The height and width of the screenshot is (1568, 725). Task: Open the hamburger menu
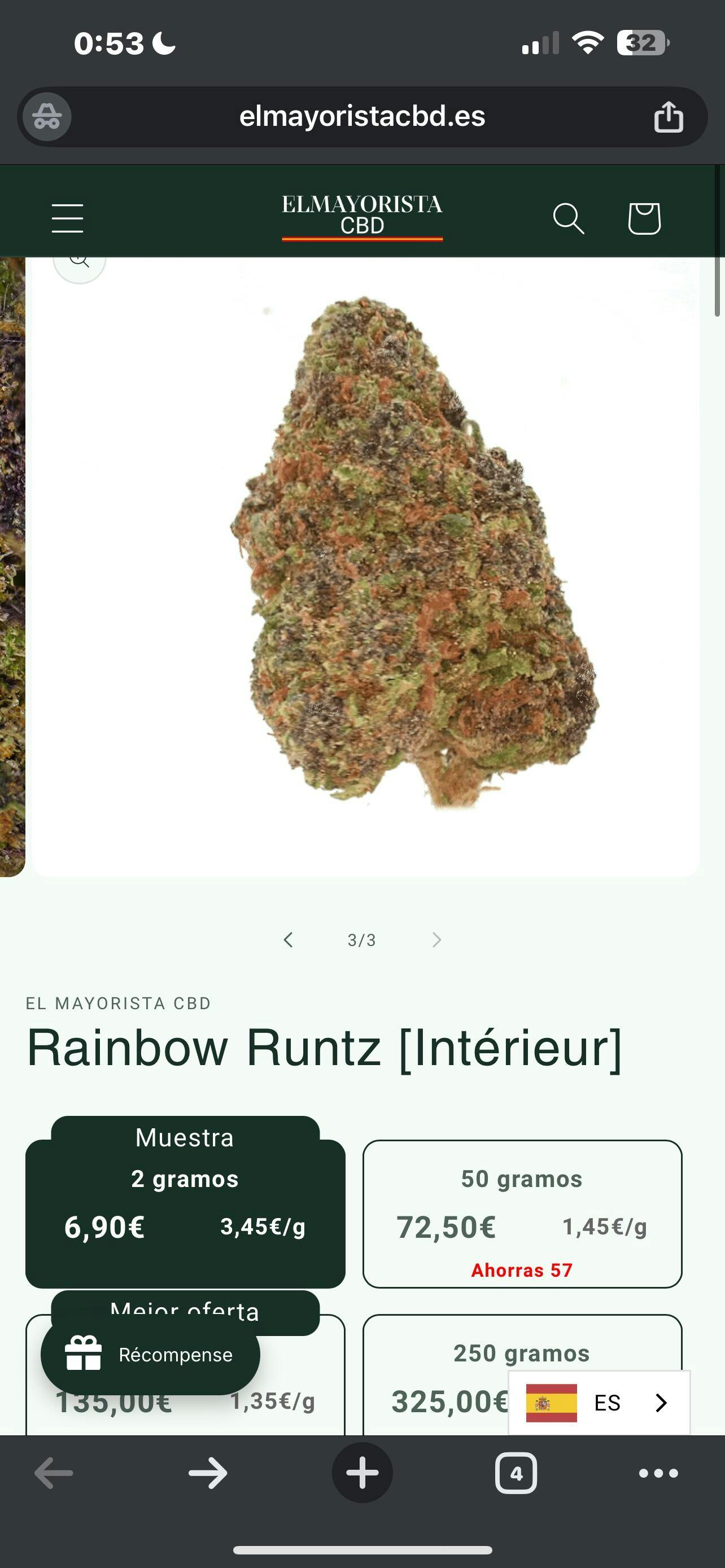67,218
